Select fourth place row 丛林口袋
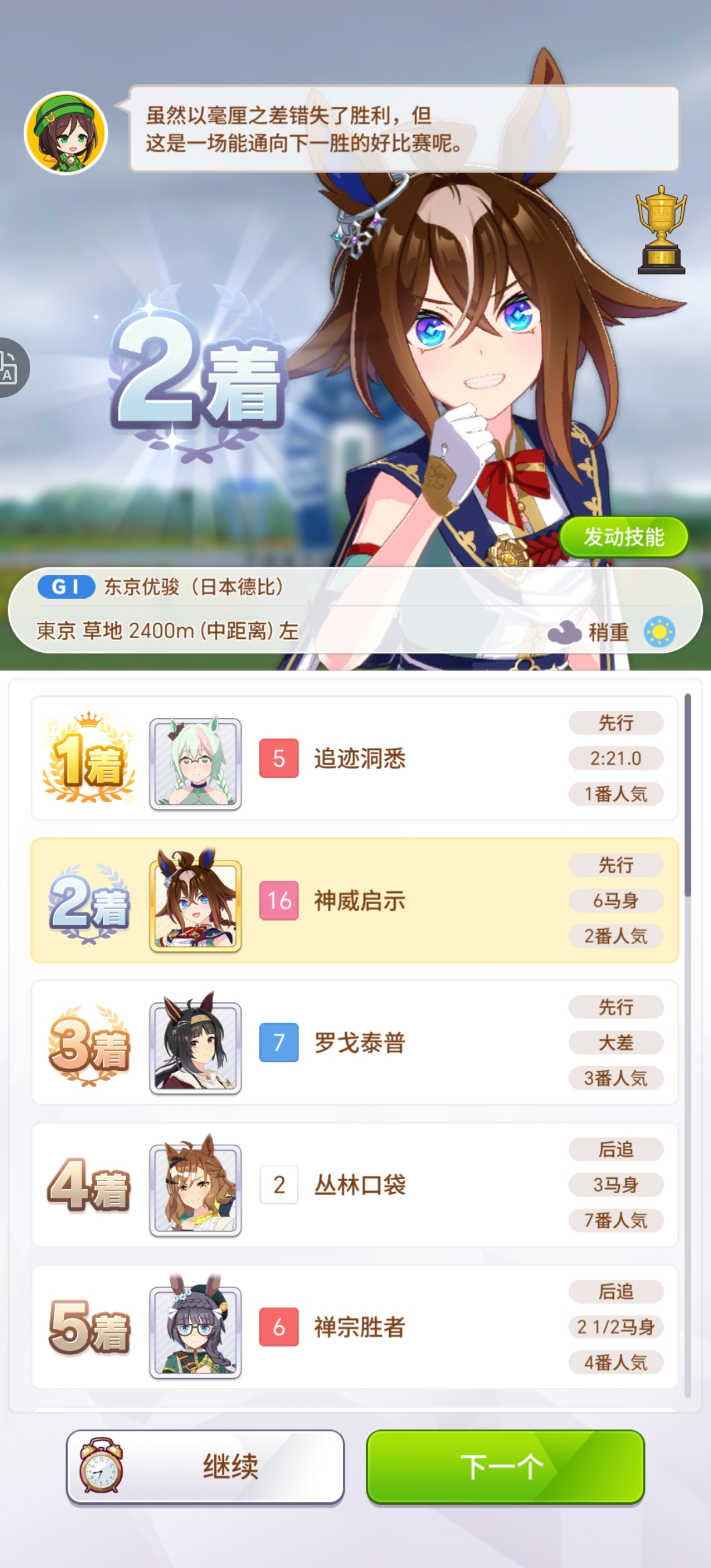Image resolution: width=711 pixels, height=1568 pixels. (355, 1185)
